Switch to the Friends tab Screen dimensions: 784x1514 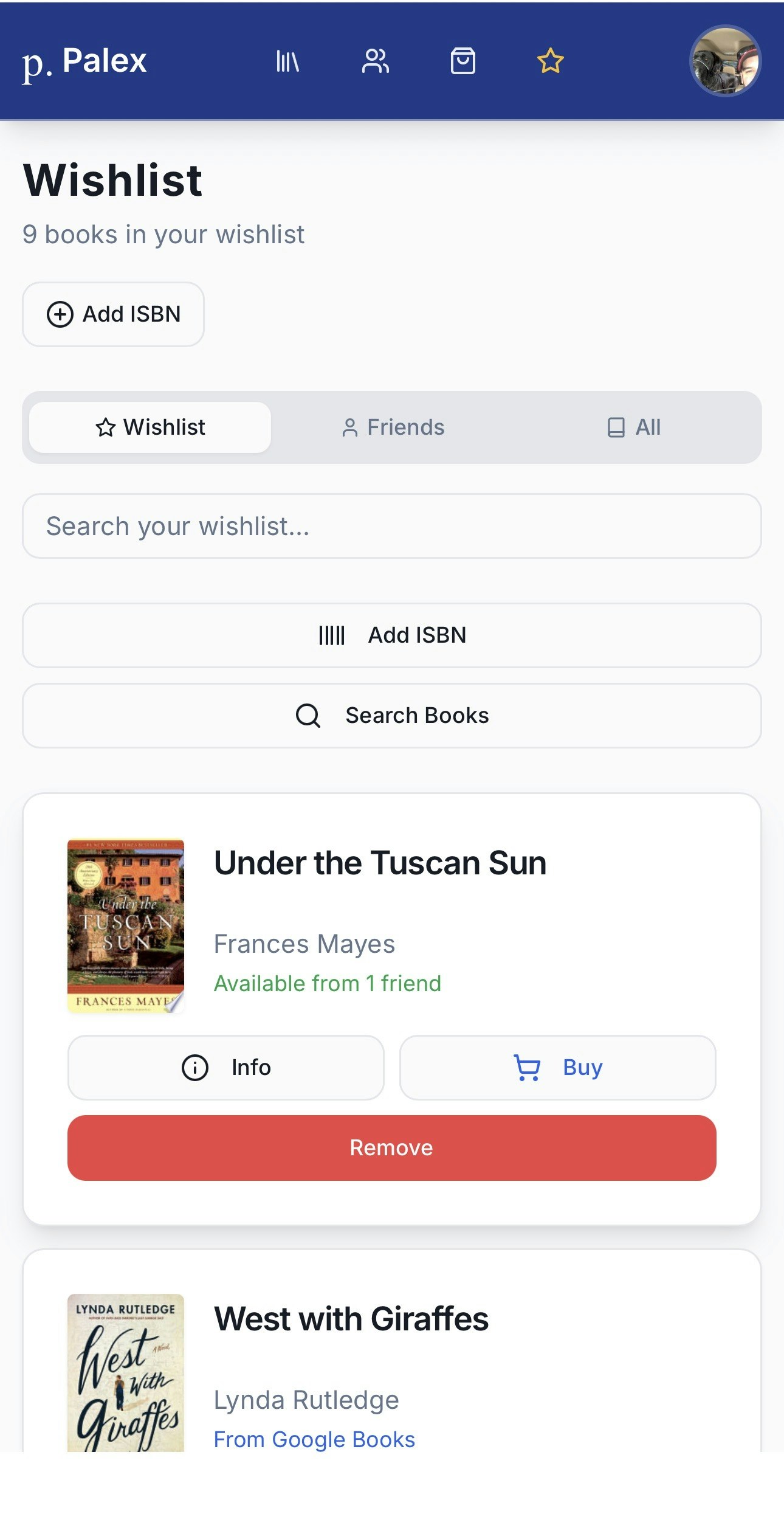393,427
